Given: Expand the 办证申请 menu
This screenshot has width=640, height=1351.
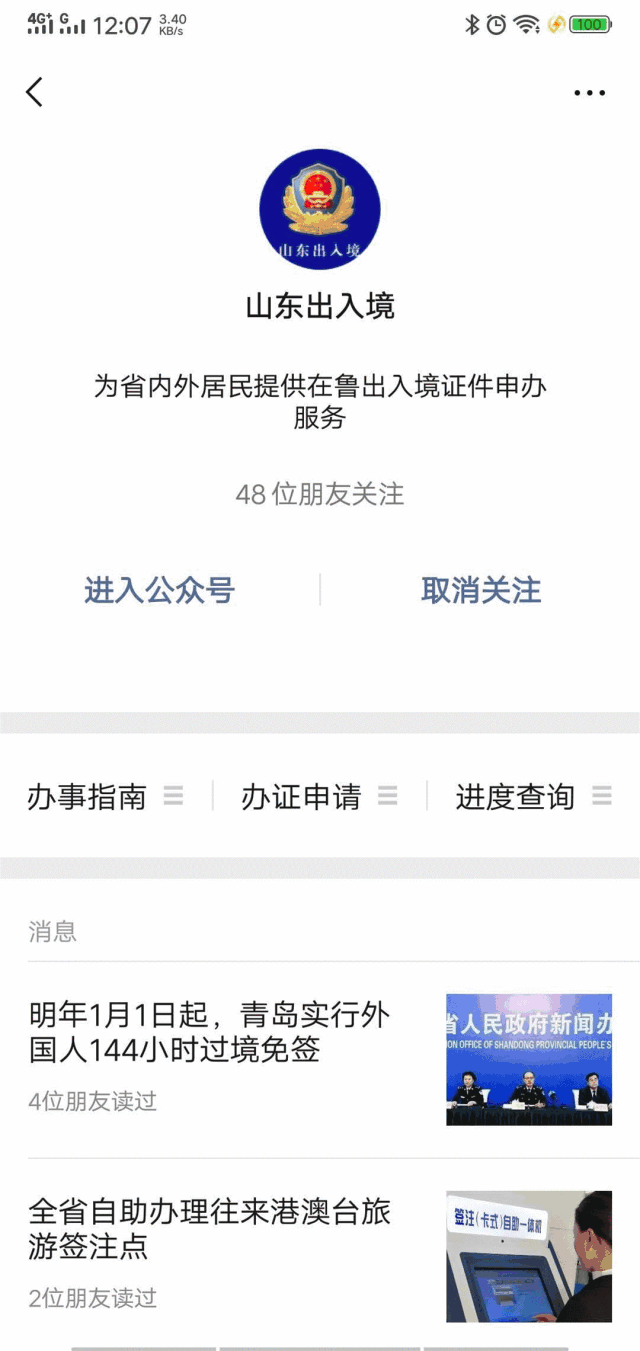Looking at the screenshot, I should 319,797.
